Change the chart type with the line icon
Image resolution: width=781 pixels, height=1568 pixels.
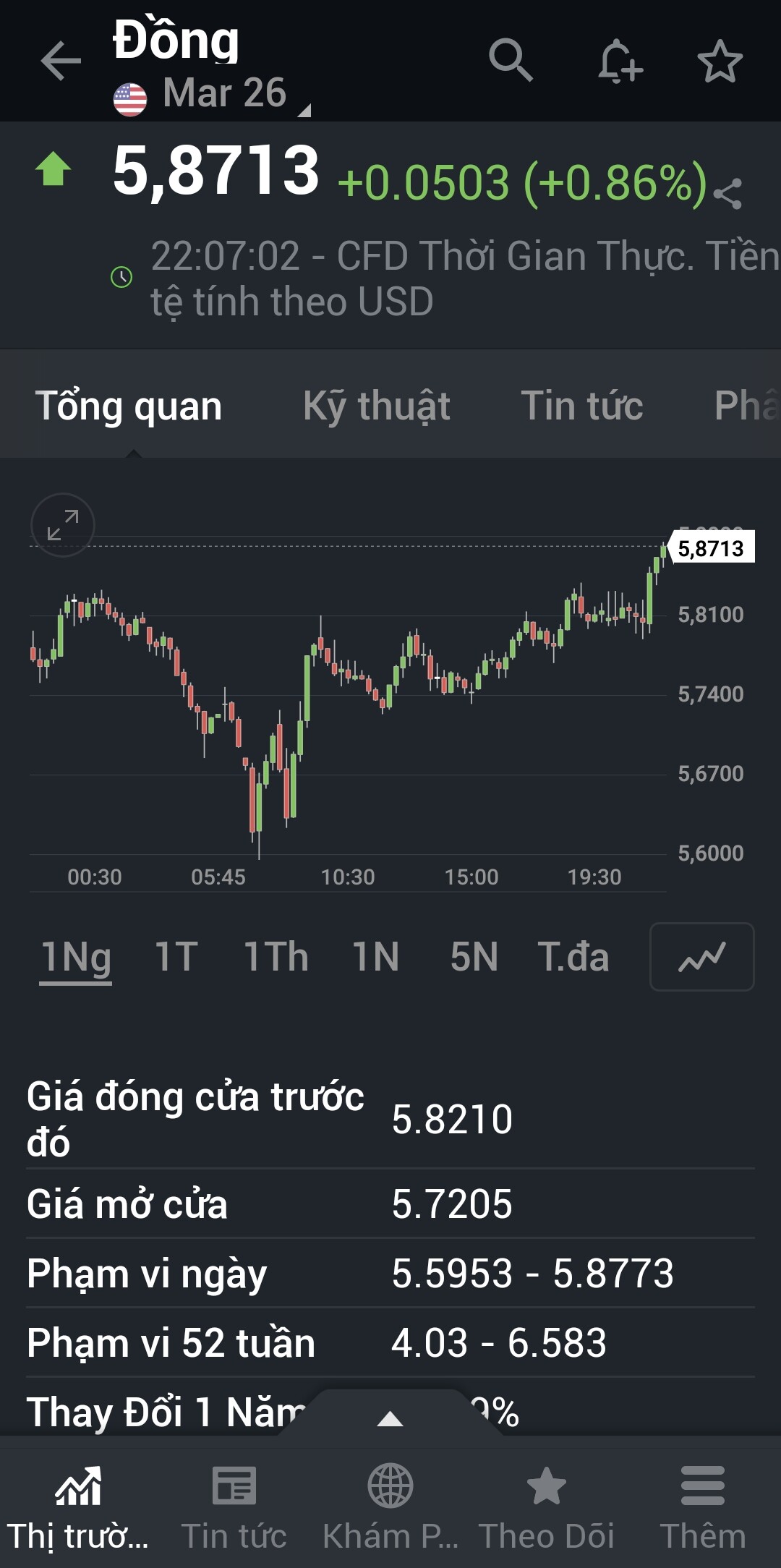point(701,957)
